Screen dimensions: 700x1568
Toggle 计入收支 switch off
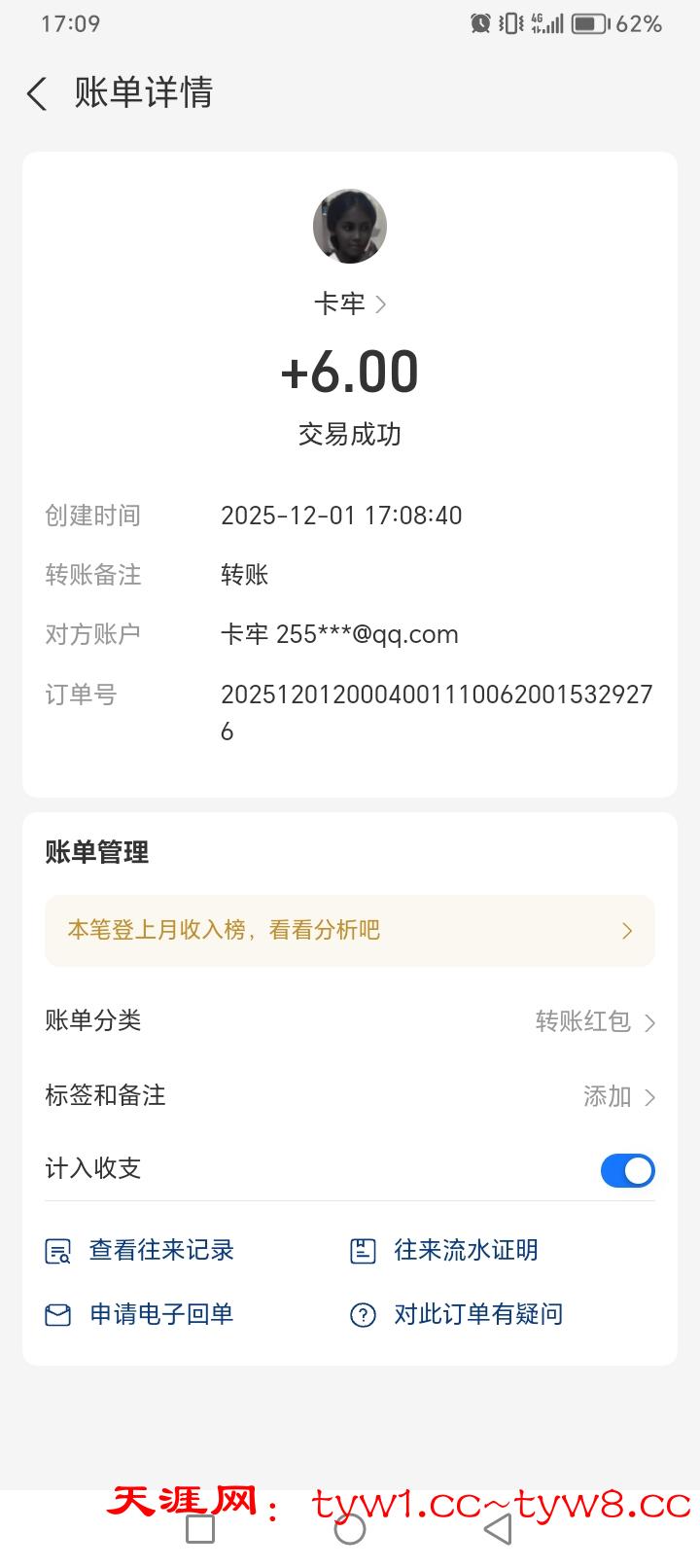627,1170
